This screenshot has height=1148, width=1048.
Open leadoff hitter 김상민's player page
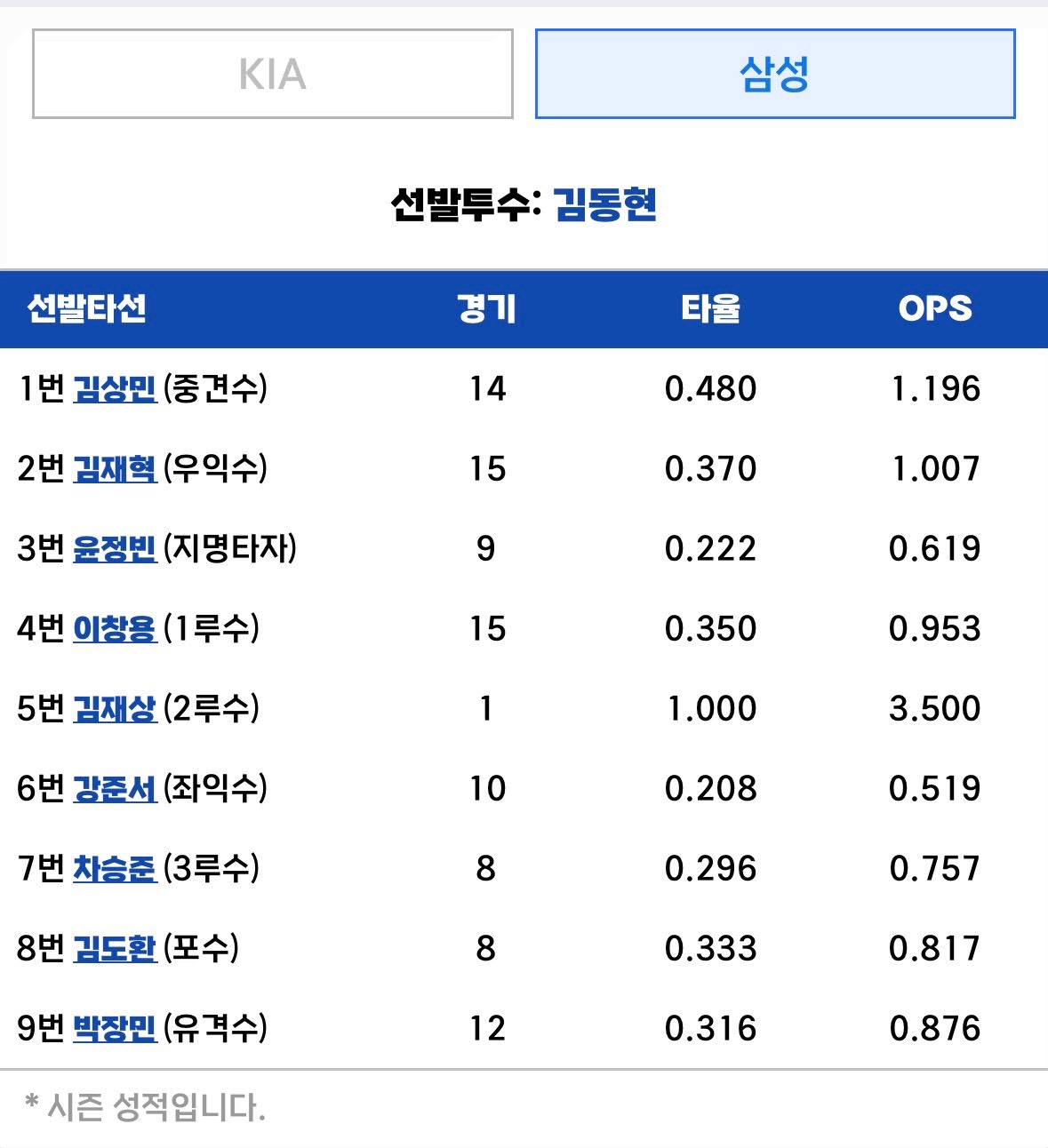115,389
